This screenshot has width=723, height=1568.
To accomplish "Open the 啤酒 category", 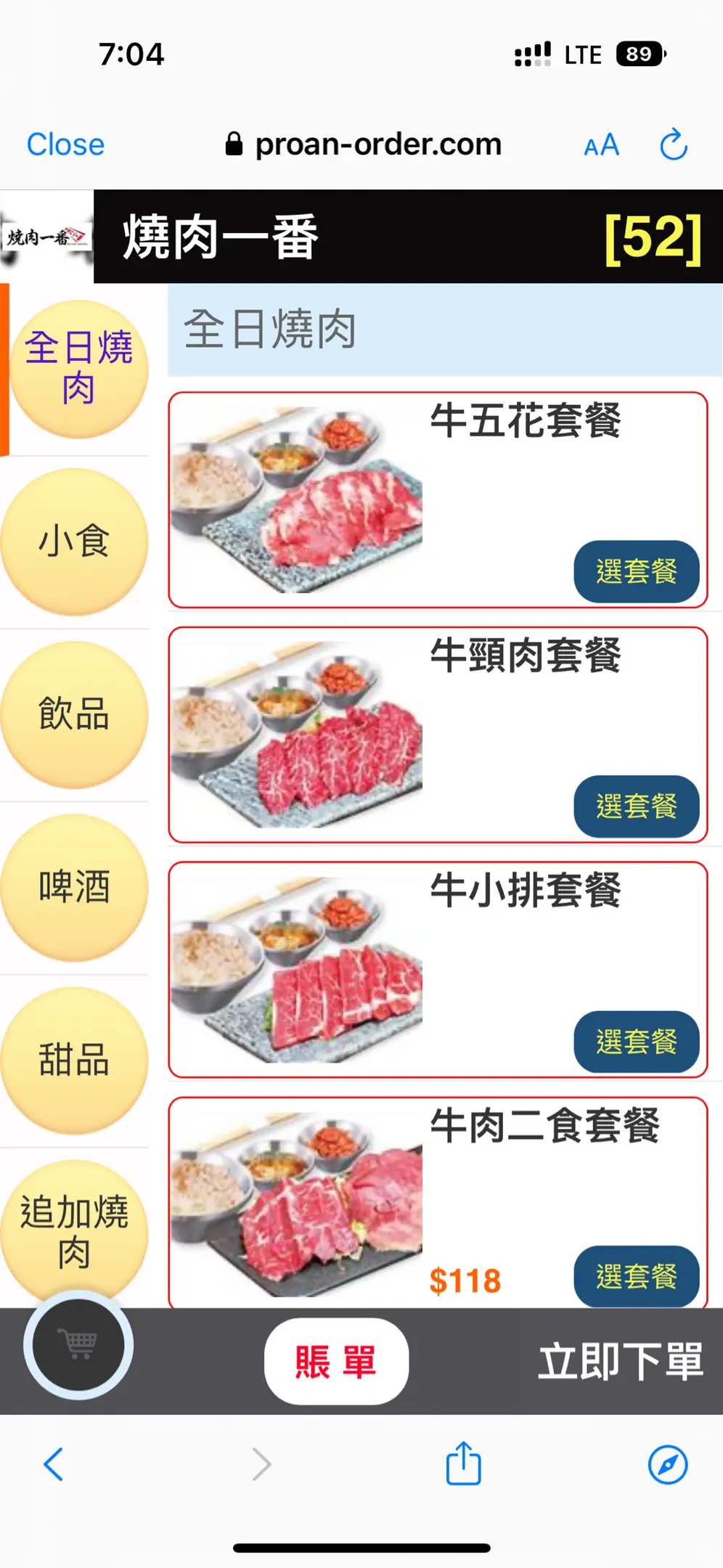I will pyautogui.click(x=74, y=887).
